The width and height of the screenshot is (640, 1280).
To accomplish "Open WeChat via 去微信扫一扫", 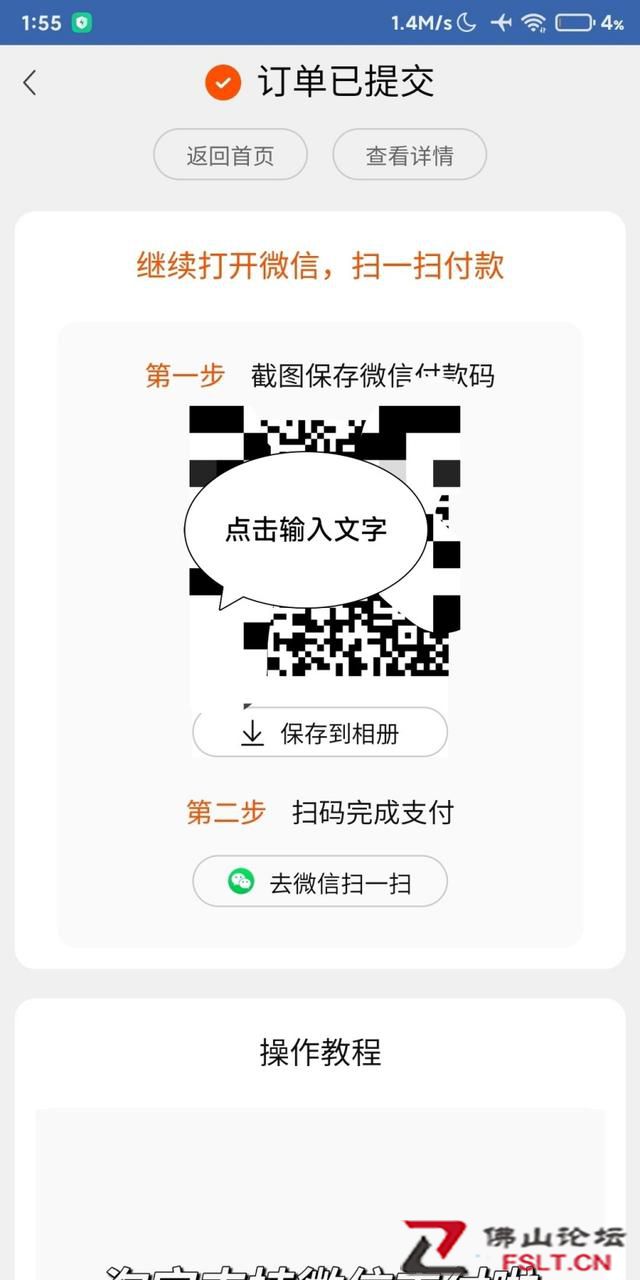I will [320, 882].
